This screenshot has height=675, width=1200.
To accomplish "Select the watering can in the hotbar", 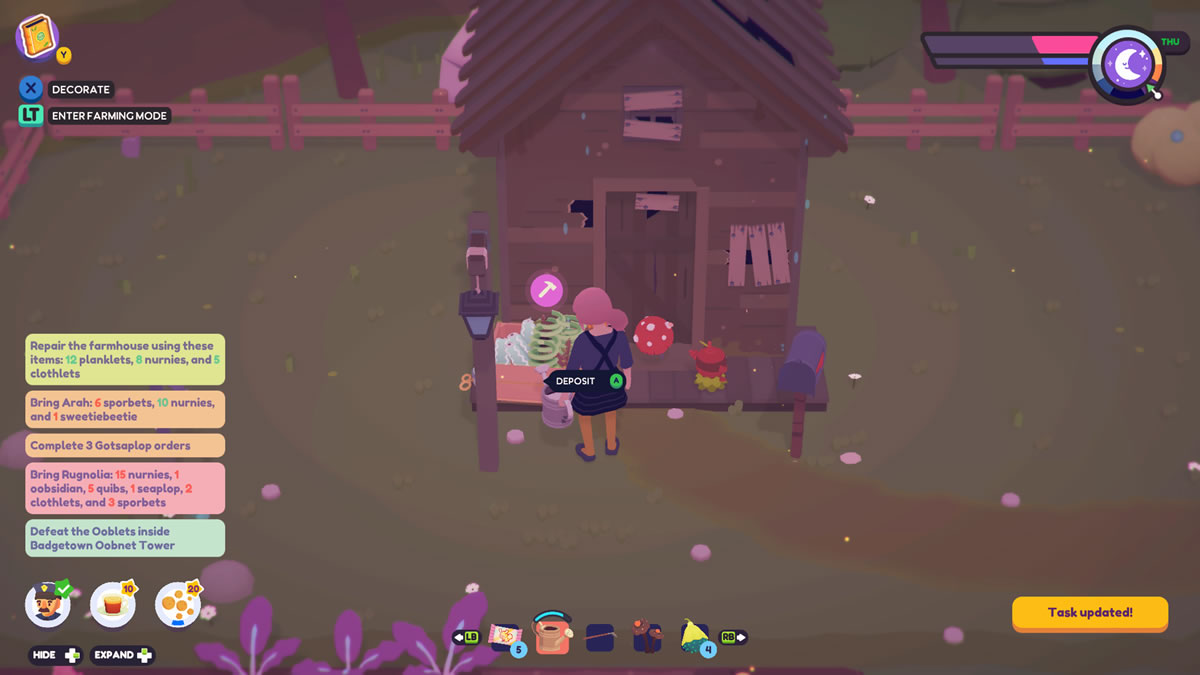I will (551, 635).
